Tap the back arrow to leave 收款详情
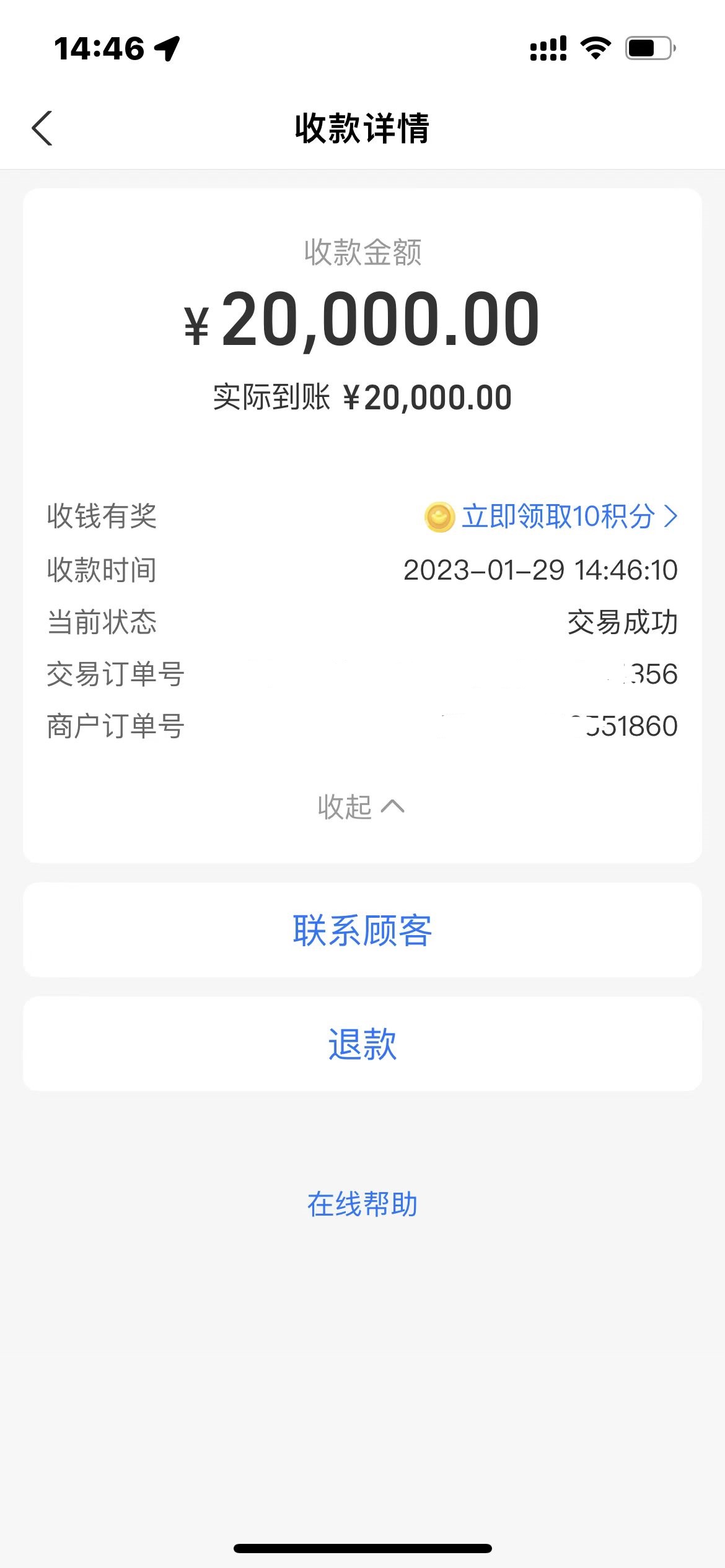725x1568 pixels. (x=42, y=128)
